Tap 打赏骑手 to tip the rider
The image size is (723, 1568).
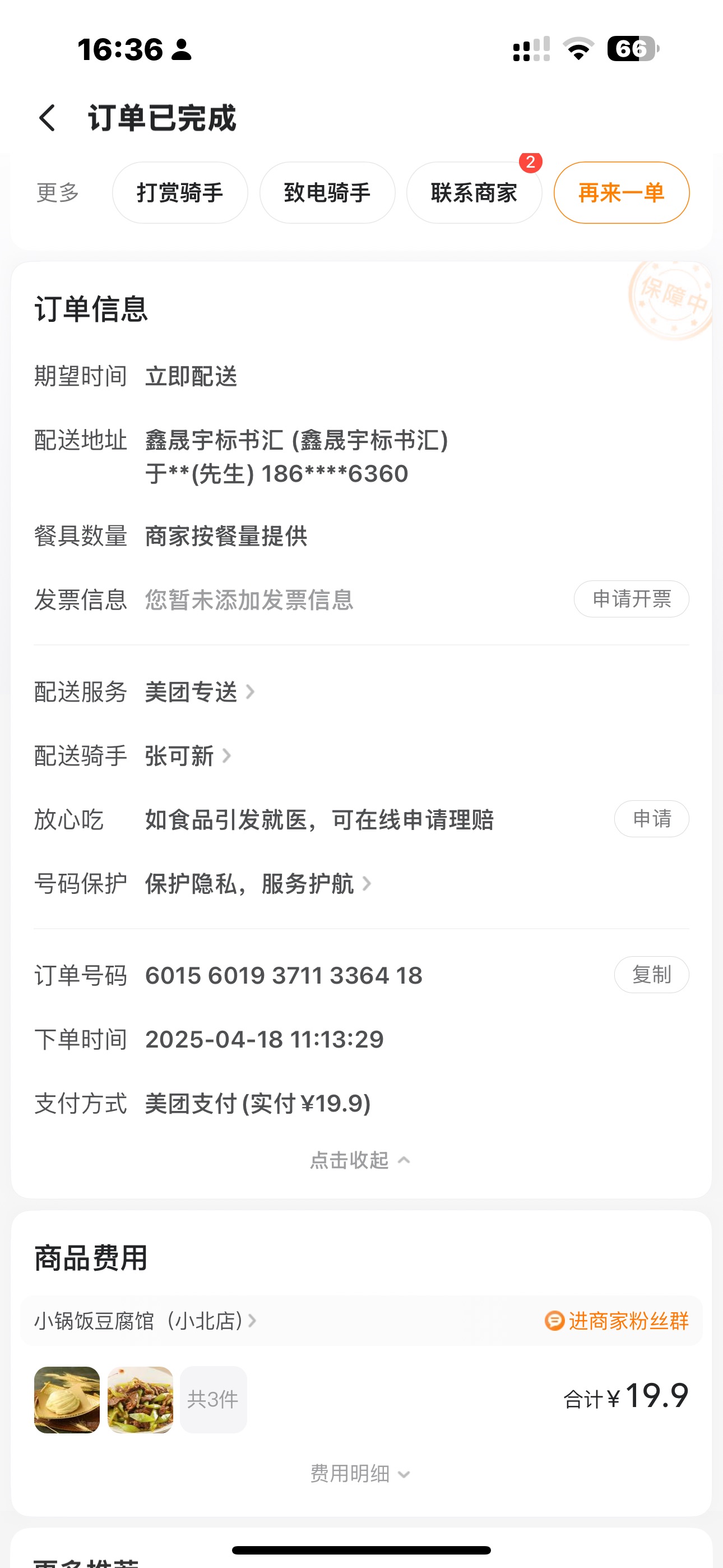(179, 193)
